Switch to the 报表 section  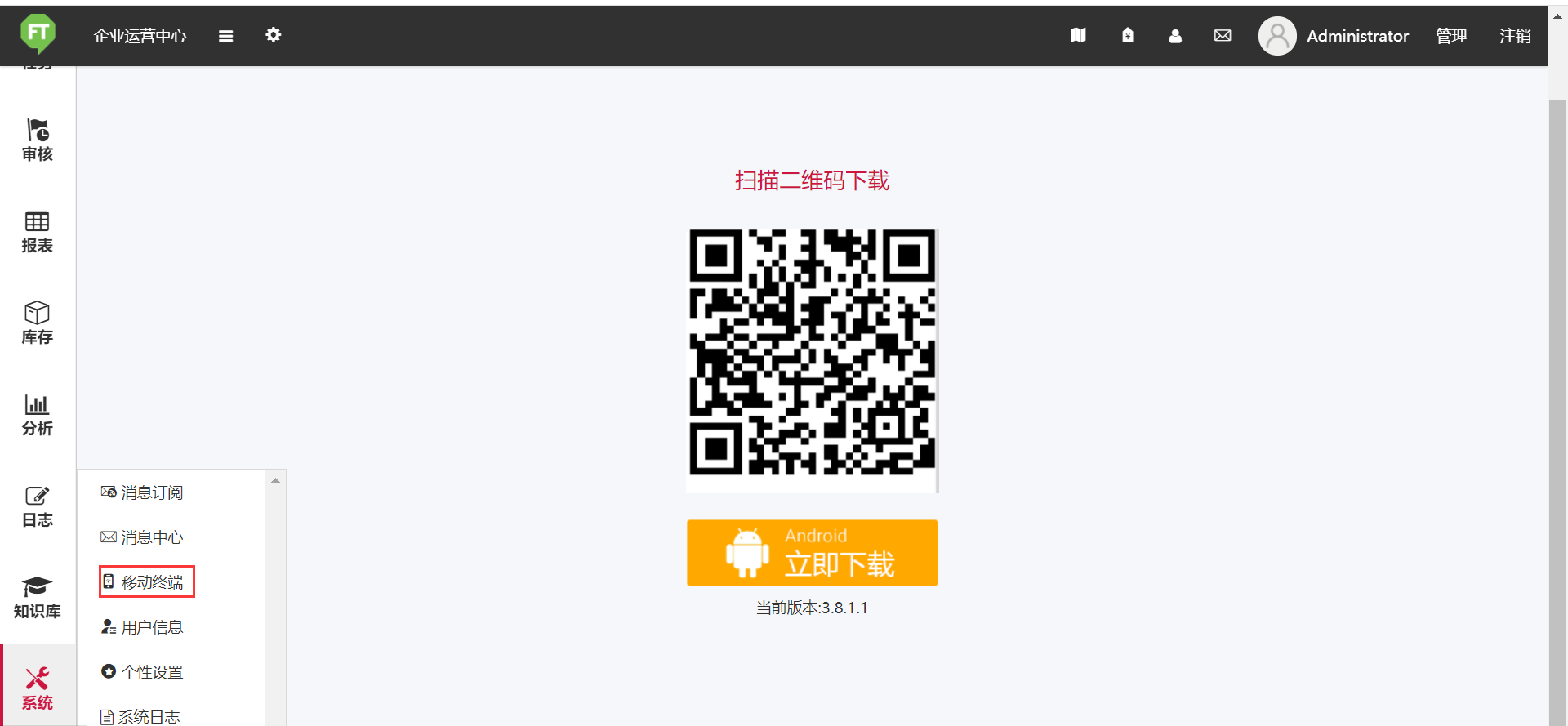(x=38, y=232)
